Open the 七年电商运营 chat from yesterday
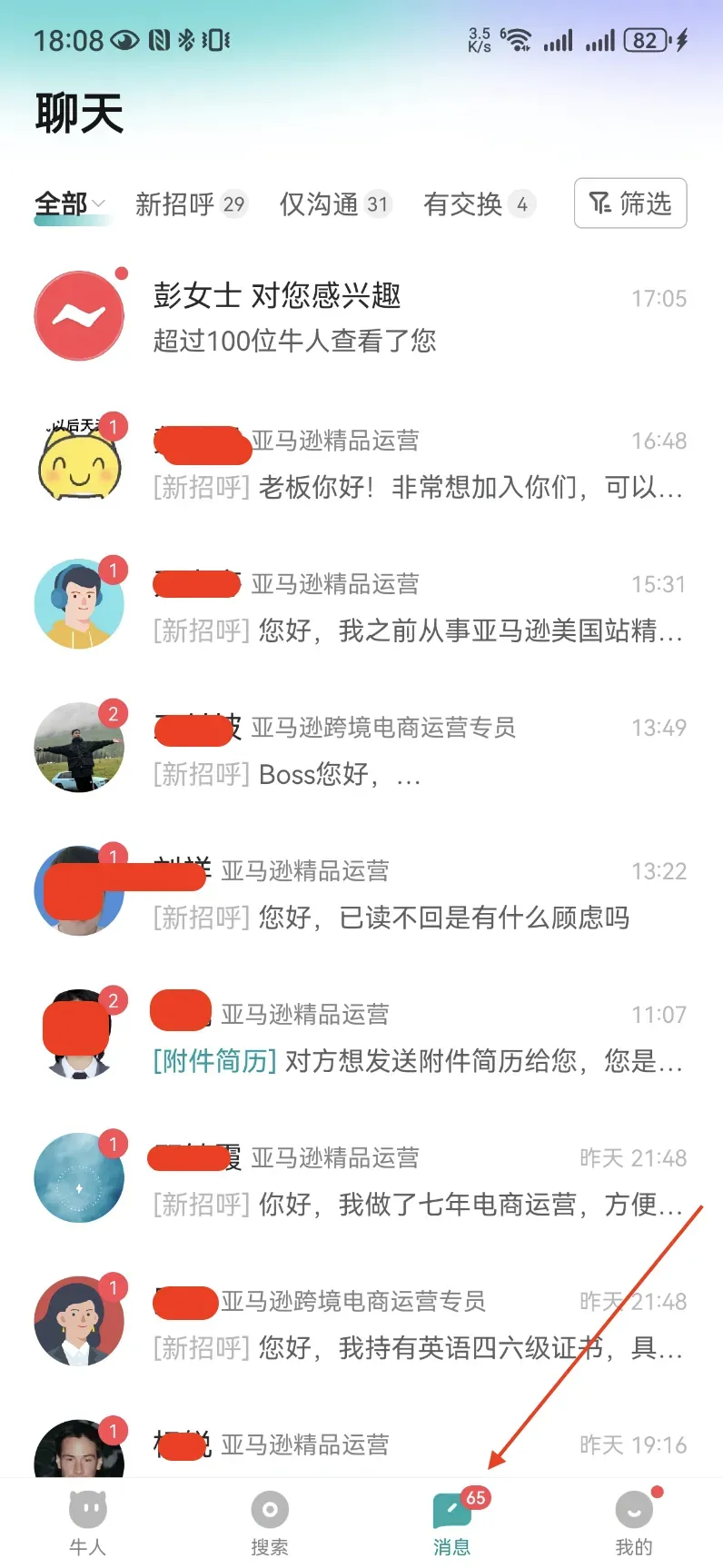Image resolution: width=723 pixels, height=1568 pixels. pos(361,1180)
